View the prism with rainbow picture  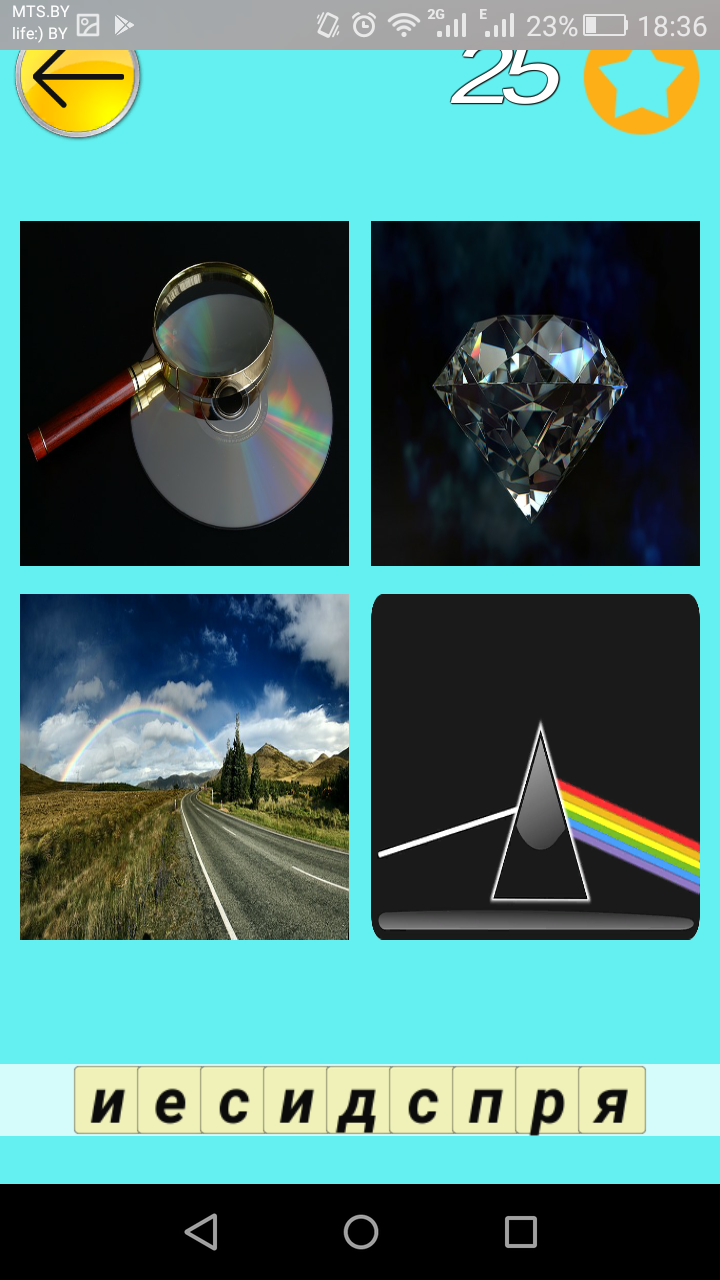535,767
